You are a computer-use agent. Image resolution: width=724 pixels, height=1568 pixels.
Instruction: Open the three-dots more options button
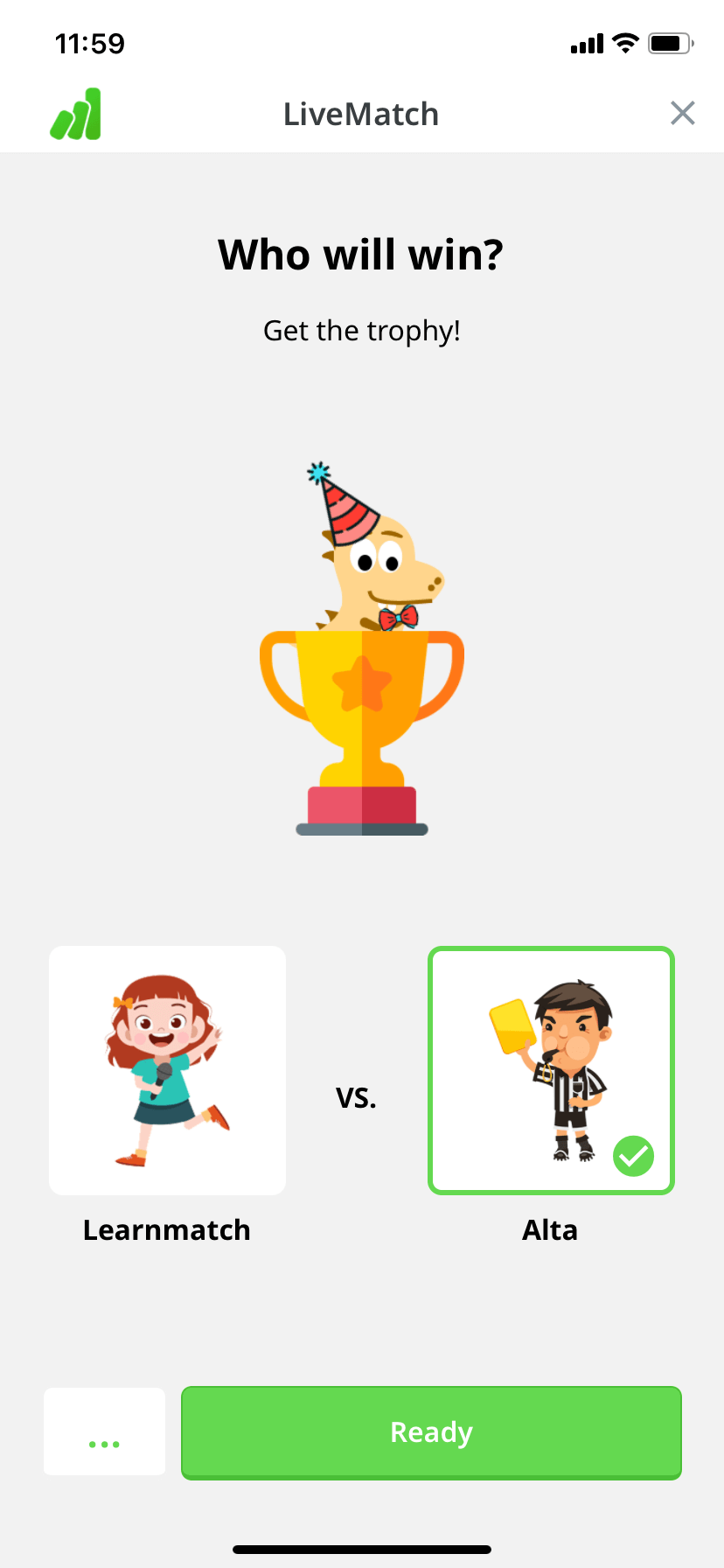105,1431
